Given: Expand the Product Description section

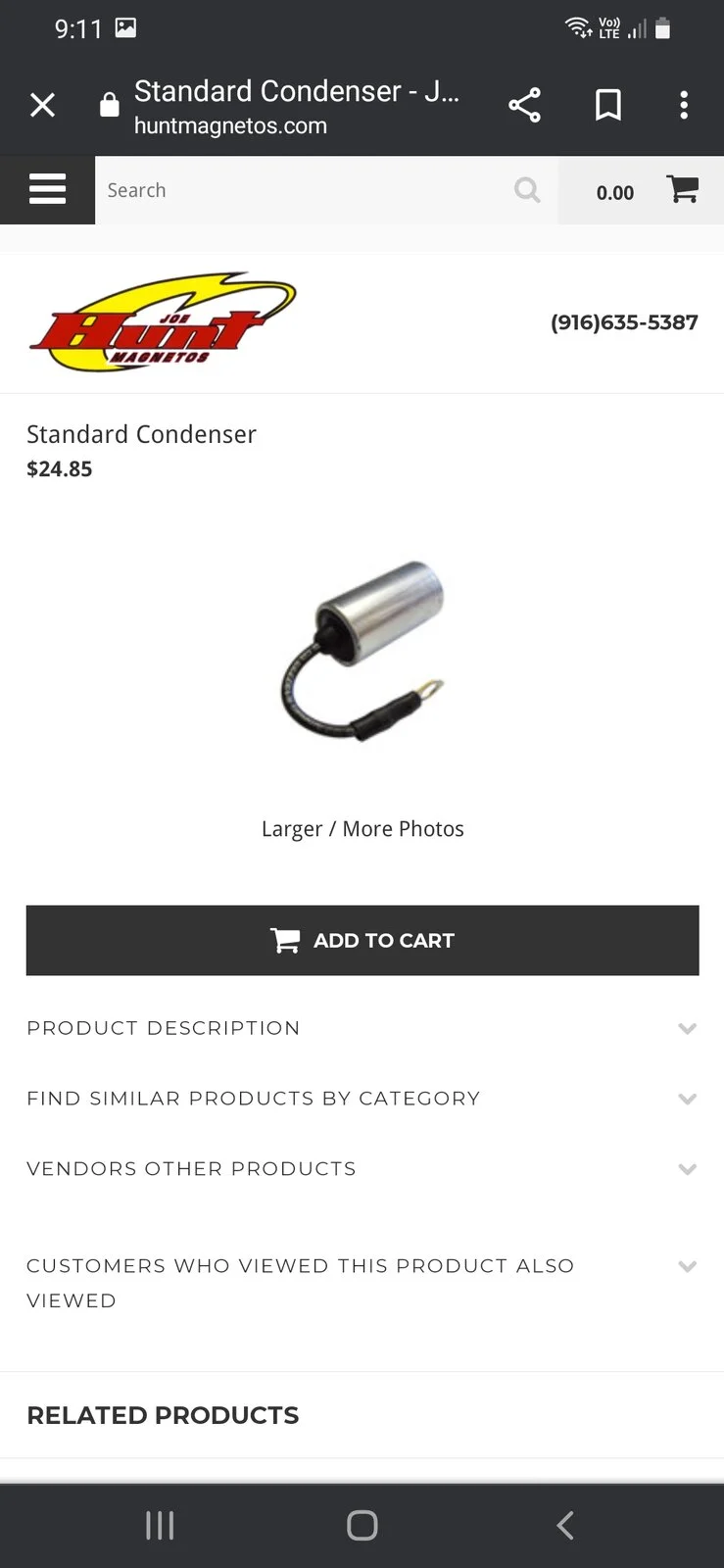Looking at the screenshot, I should tap(362, 1028).
